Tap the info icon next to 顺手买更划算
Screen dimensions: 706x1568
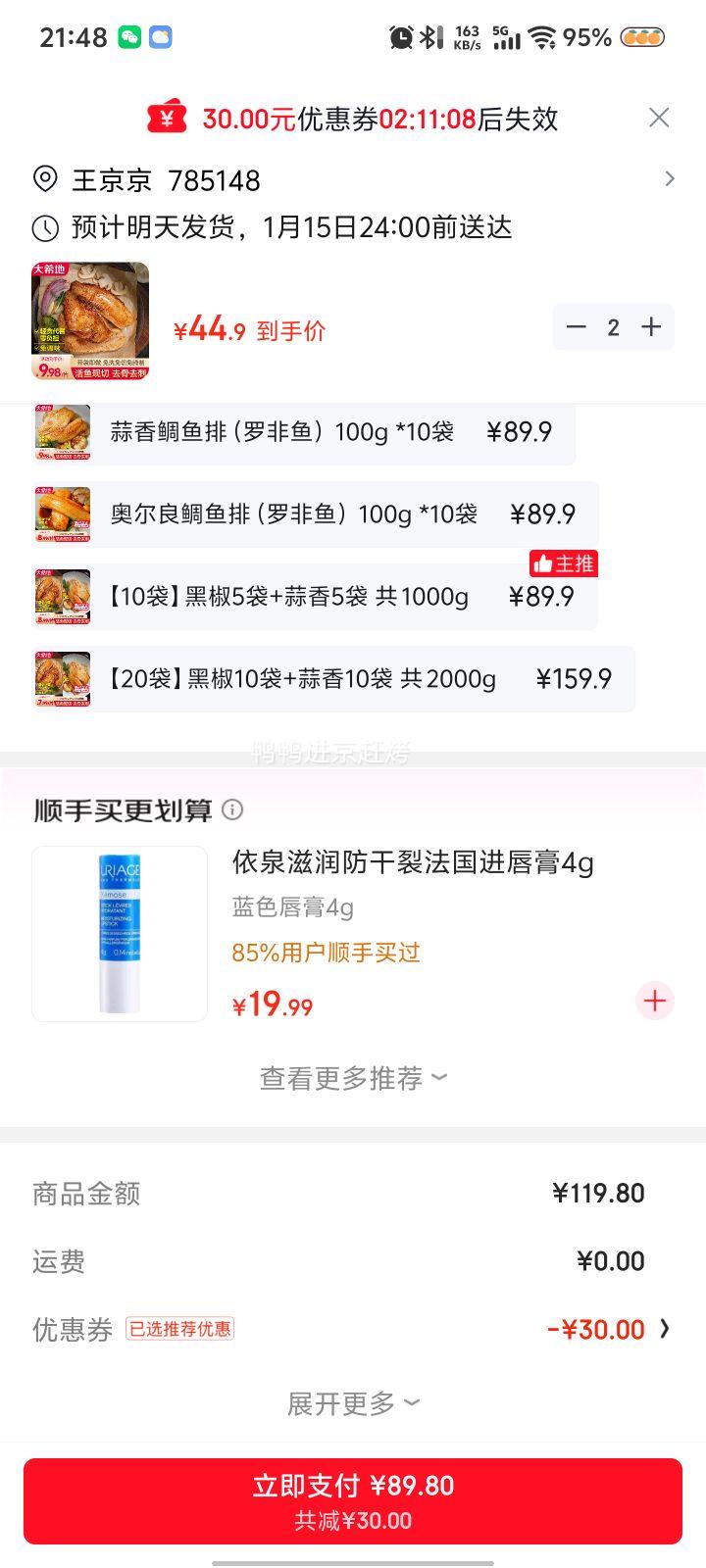tap(232, 810)
